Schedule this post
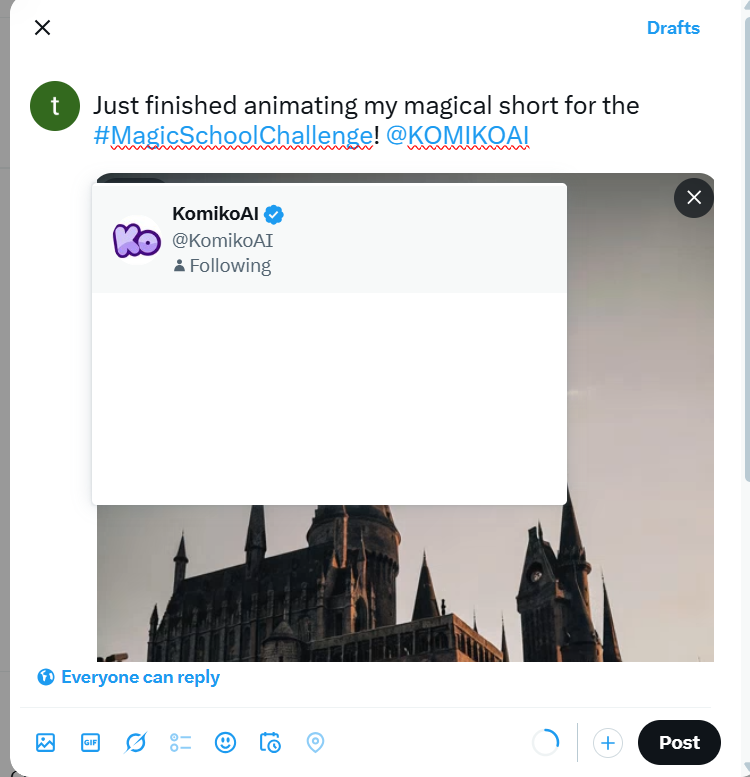This screenshot has width=750, height=777. (270, 742)
